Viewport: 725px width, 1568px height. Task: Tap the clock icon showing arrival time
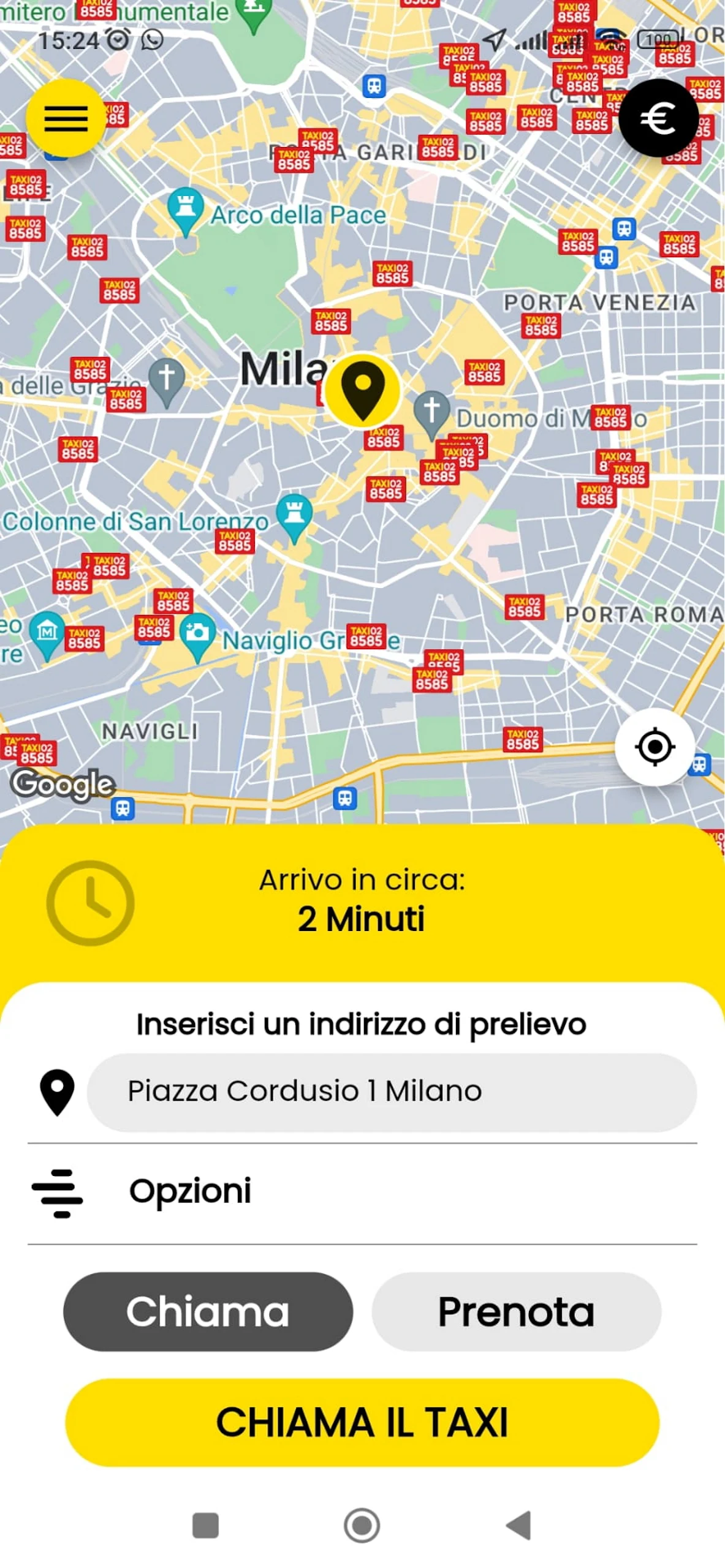tap(91, 903)
